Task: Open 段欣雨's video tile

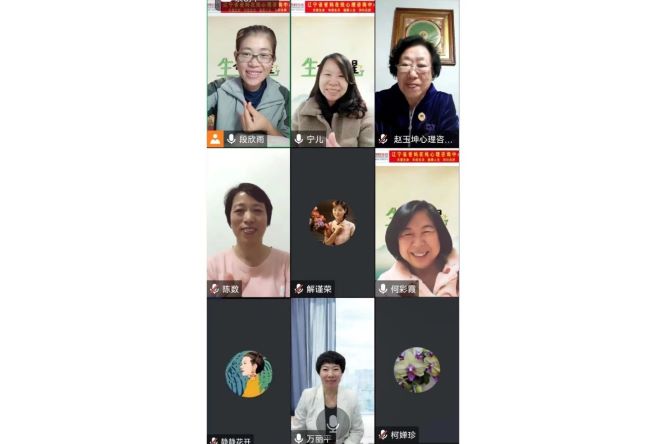Action: pyautogui.click(x=248, y=74)
